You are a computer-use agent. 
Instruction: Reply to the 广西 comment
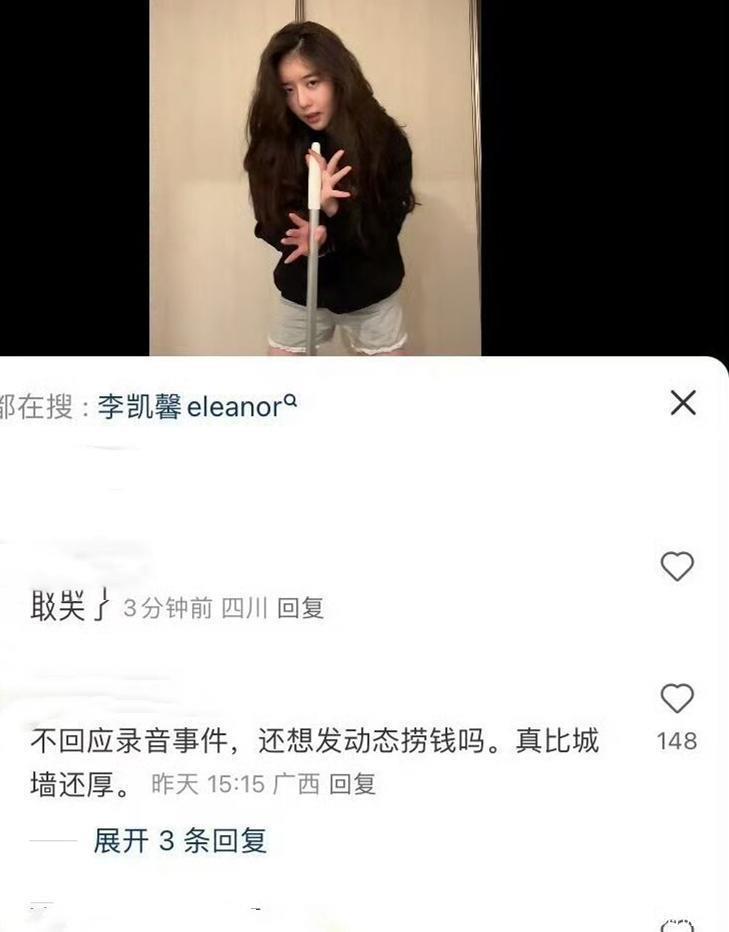pyautogui.click(x=352, y=784)
